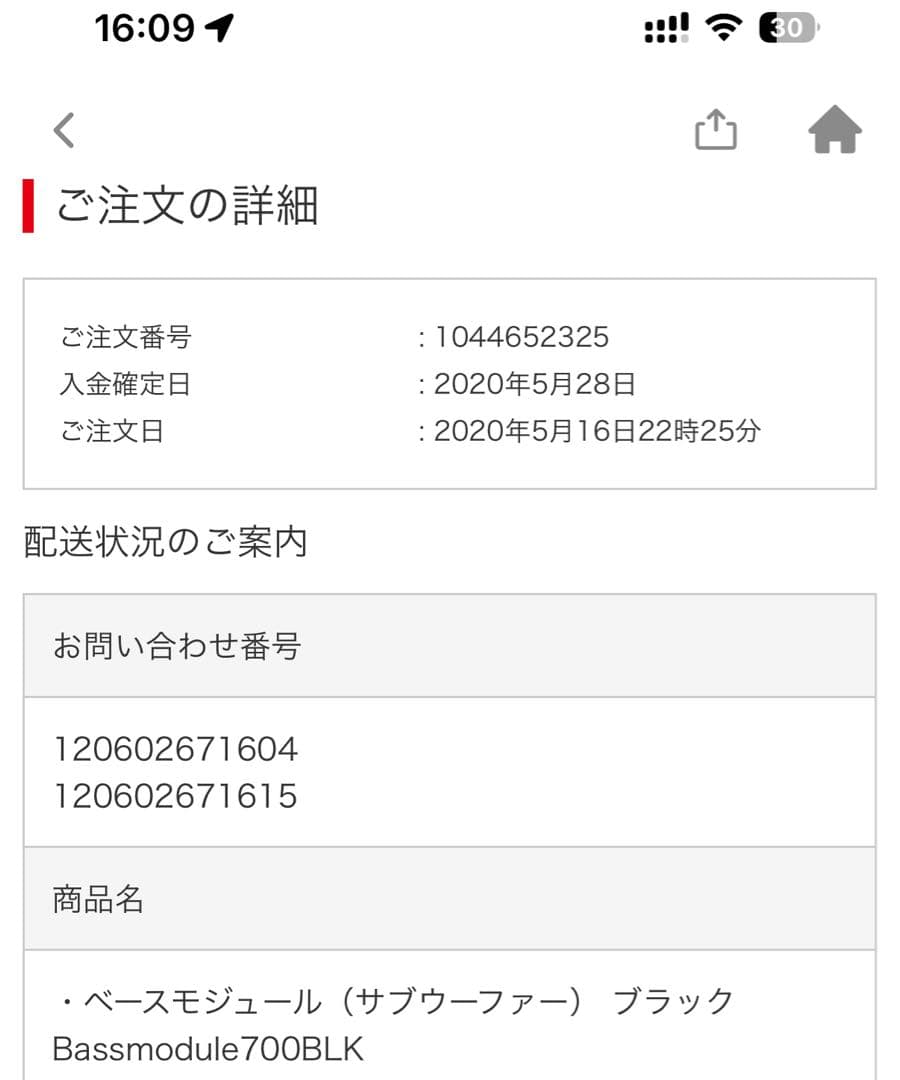Expand the お問い合わせ番号 section
900x1080 pixels.
click(x=180, y=645)
